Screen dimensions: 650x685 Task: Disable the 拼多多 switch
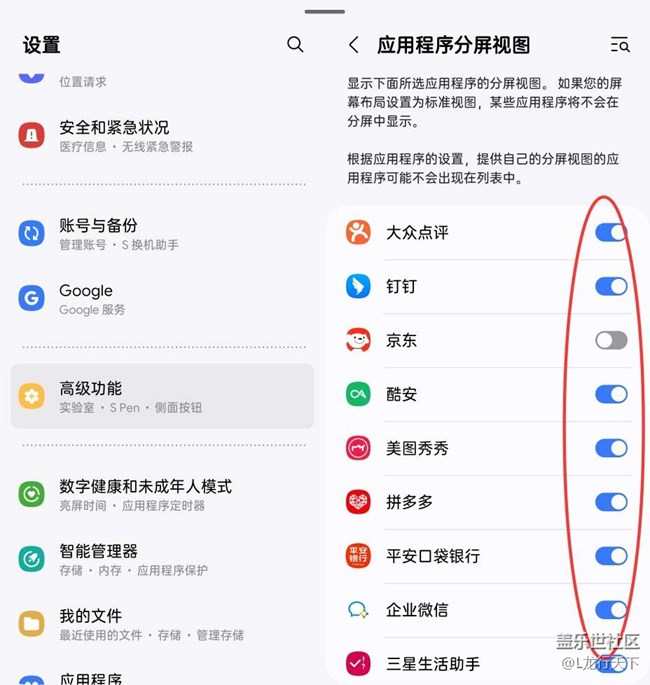point(611,502)
